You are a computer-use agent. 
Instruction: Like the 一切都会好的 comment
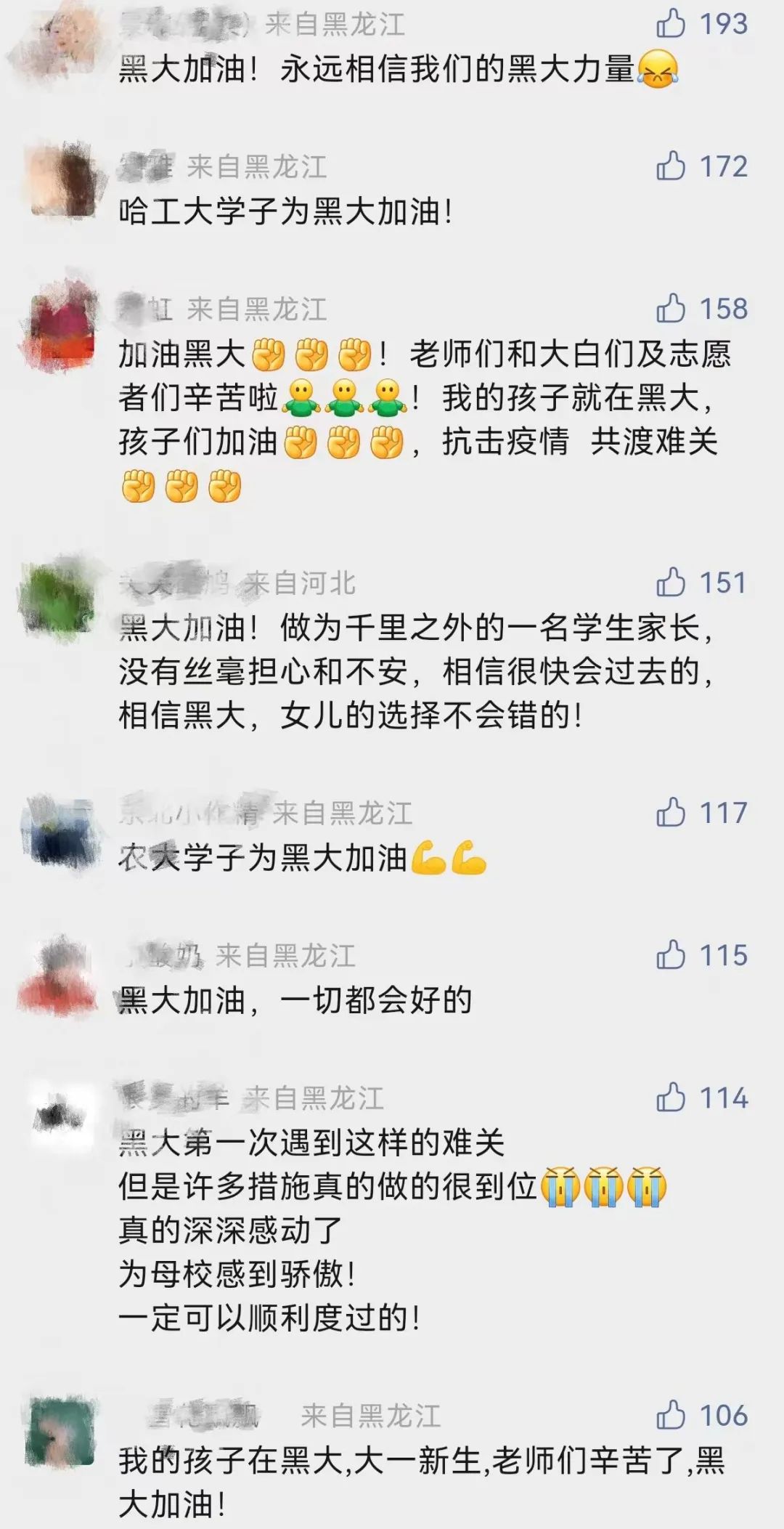tap(671, 955)
